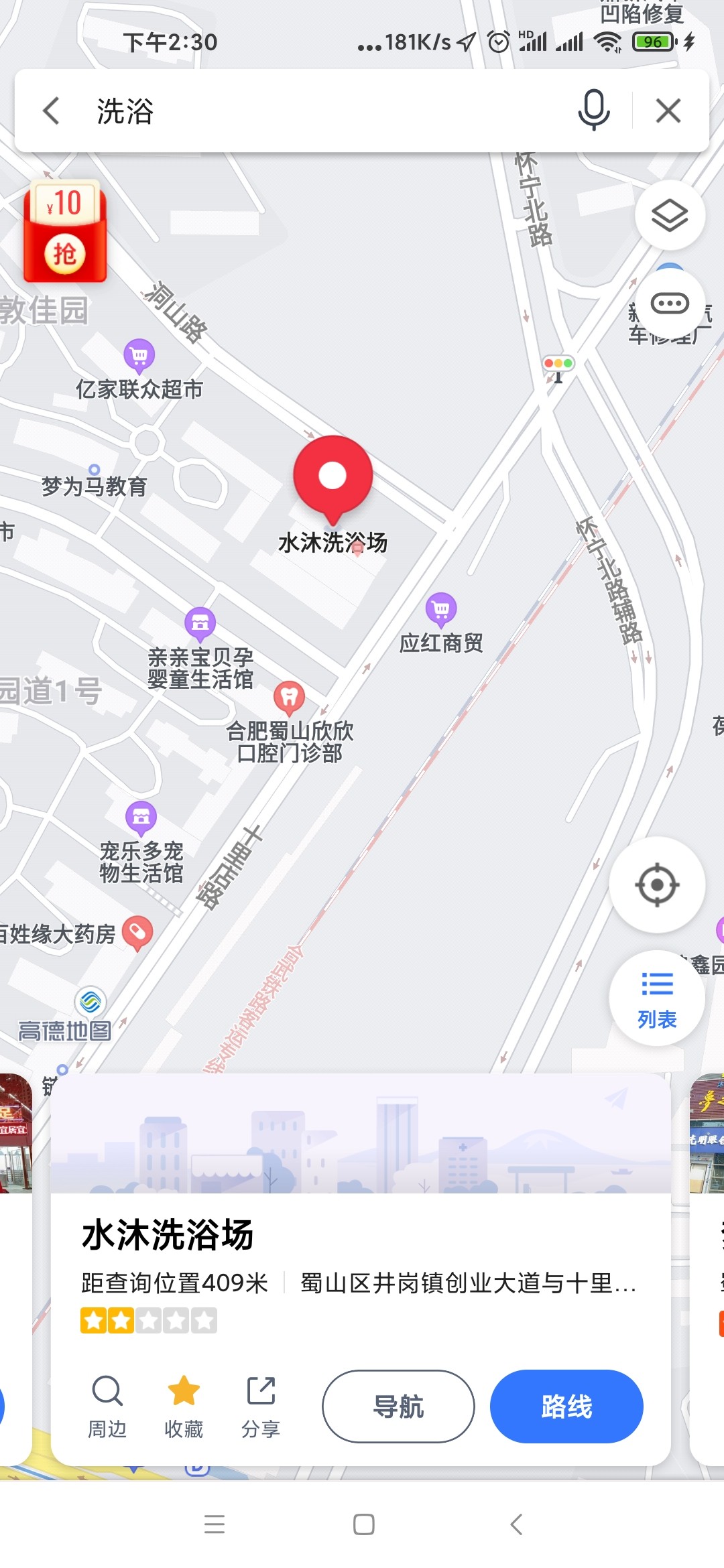Open the result card by tapping 水沐洗浴场 title

tap(167, 1236)
